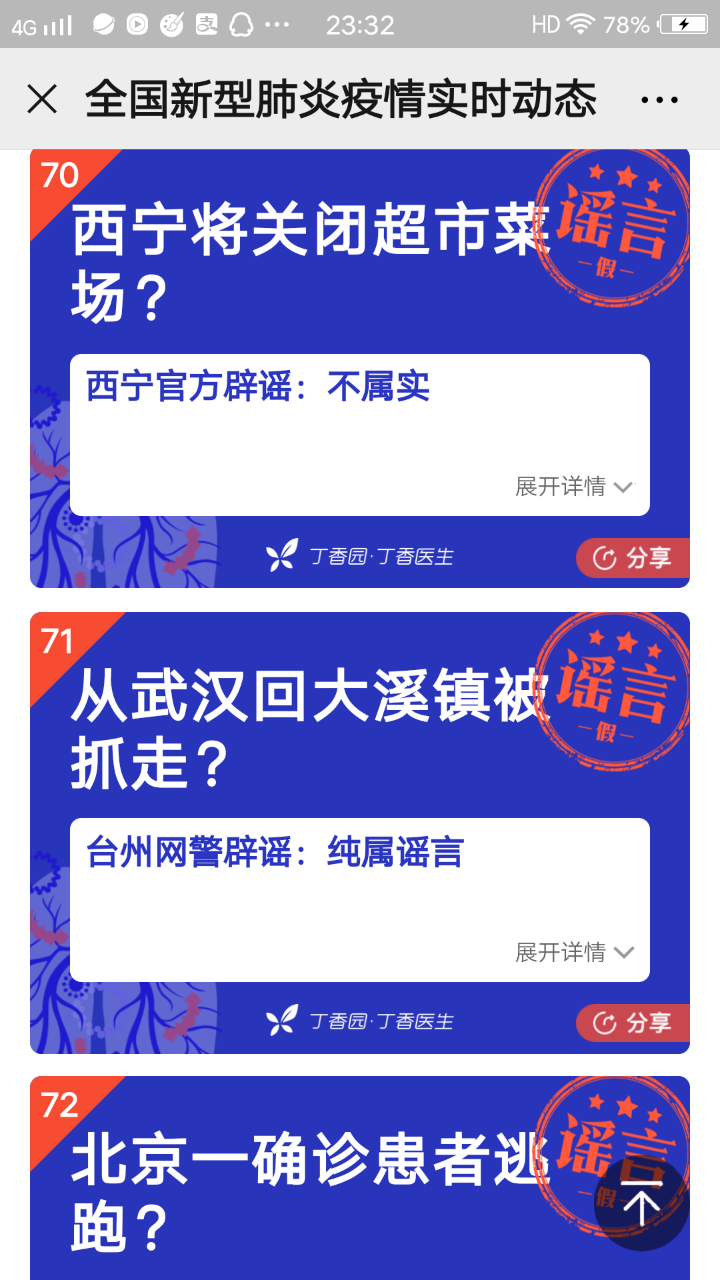The image size is (720, 1280).
Task: Close the epidemic updates page
Action: pyautogui.click(x=42, y=99)
